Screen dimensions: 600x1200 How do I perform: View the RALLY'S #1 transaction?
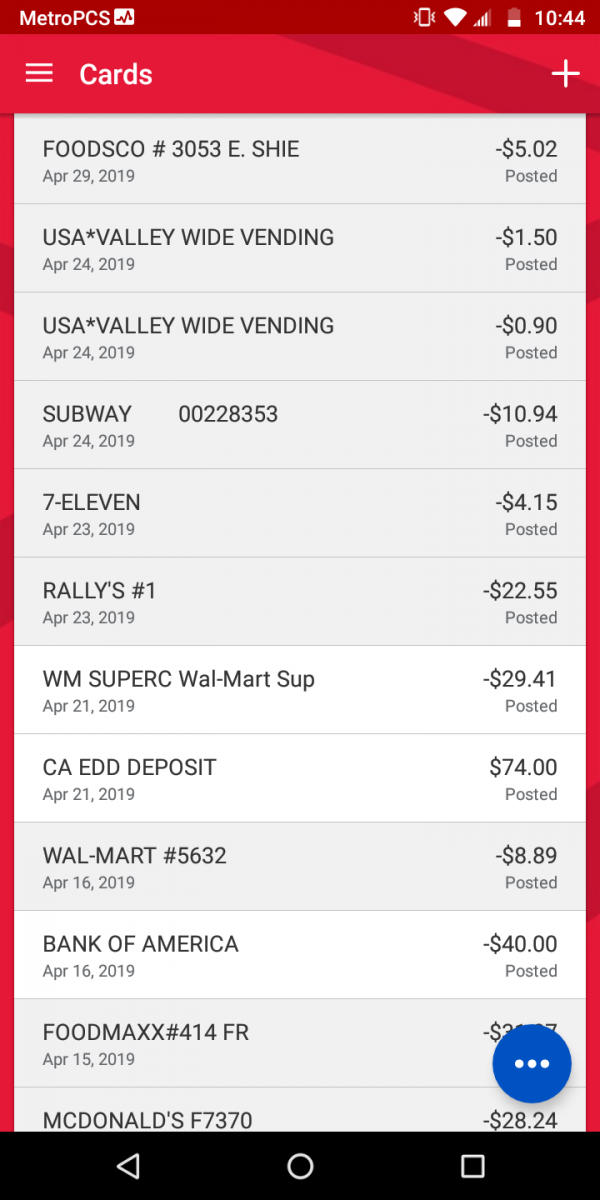point(299,602)
